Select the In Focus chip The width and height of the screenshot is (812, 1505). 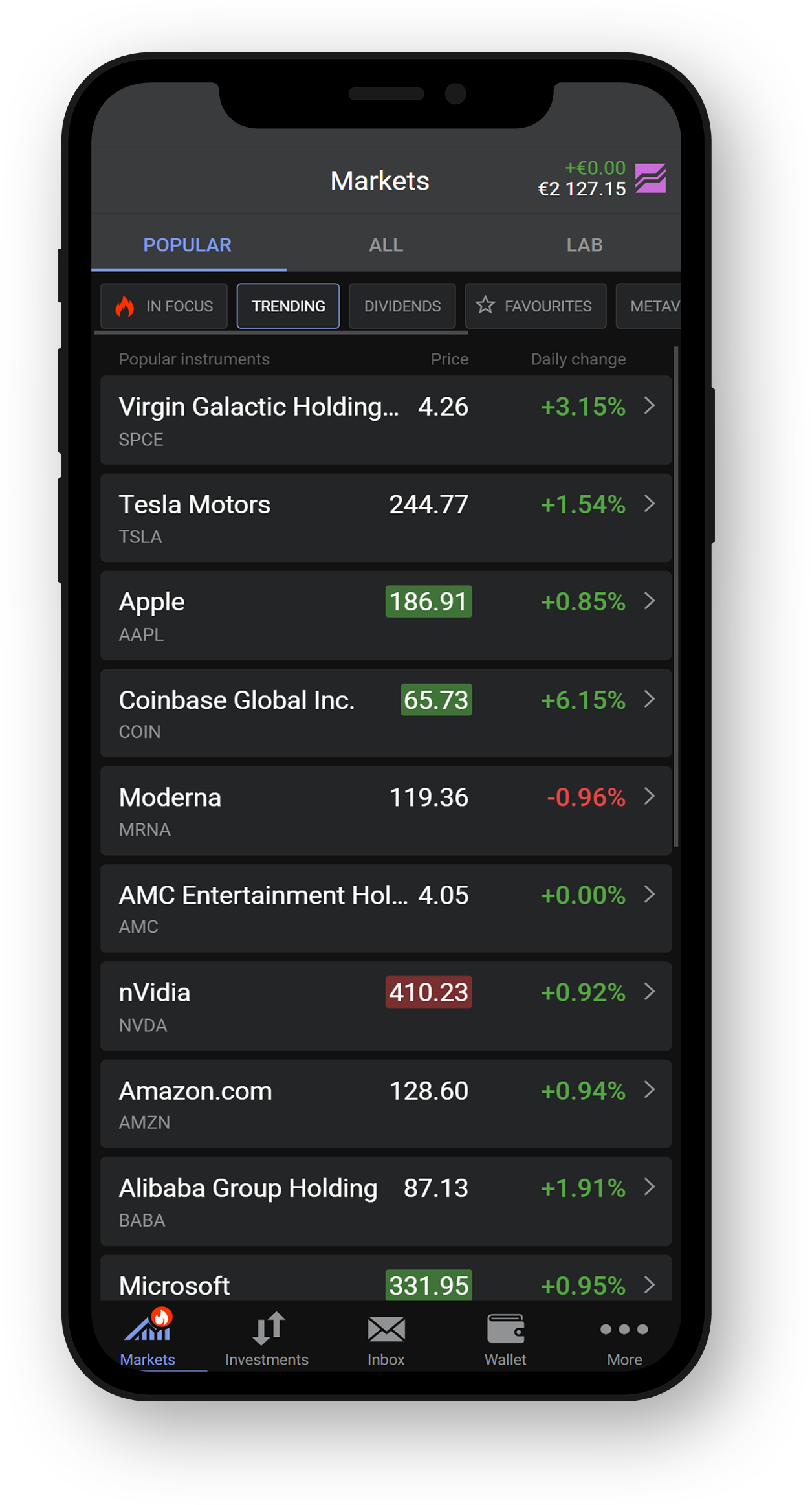pos(164,306)
